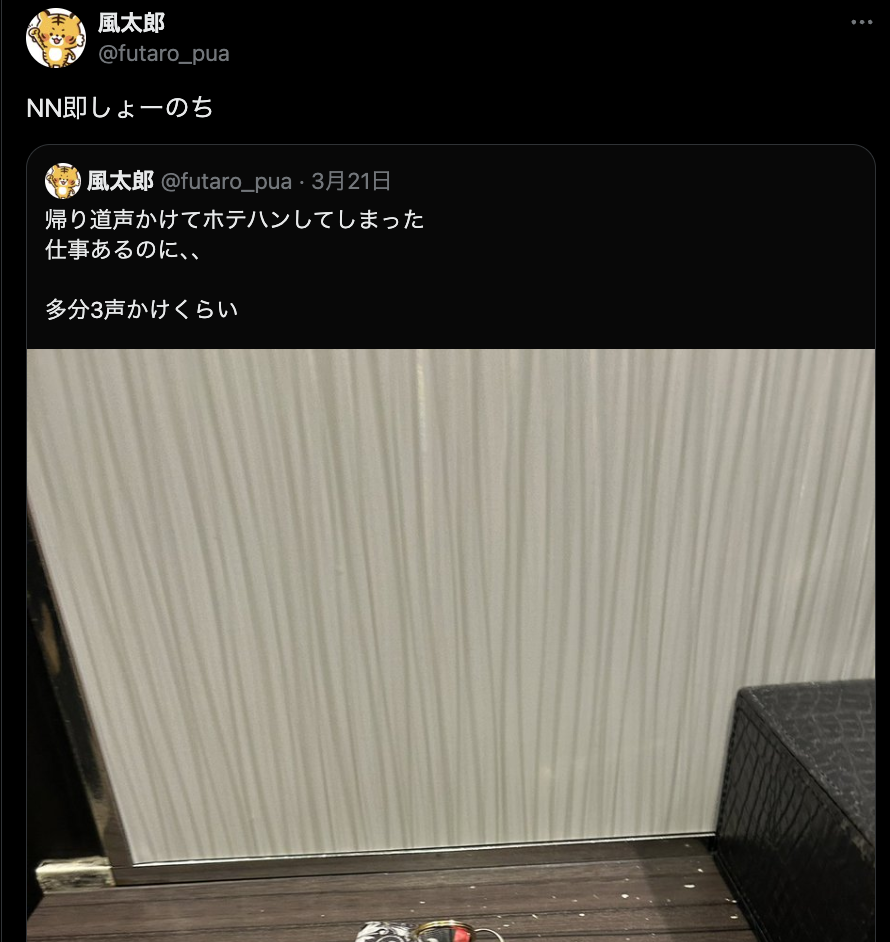
Task: Open 風太郎's profile picture
Action: pyautogui.click(x=56, y=38)
